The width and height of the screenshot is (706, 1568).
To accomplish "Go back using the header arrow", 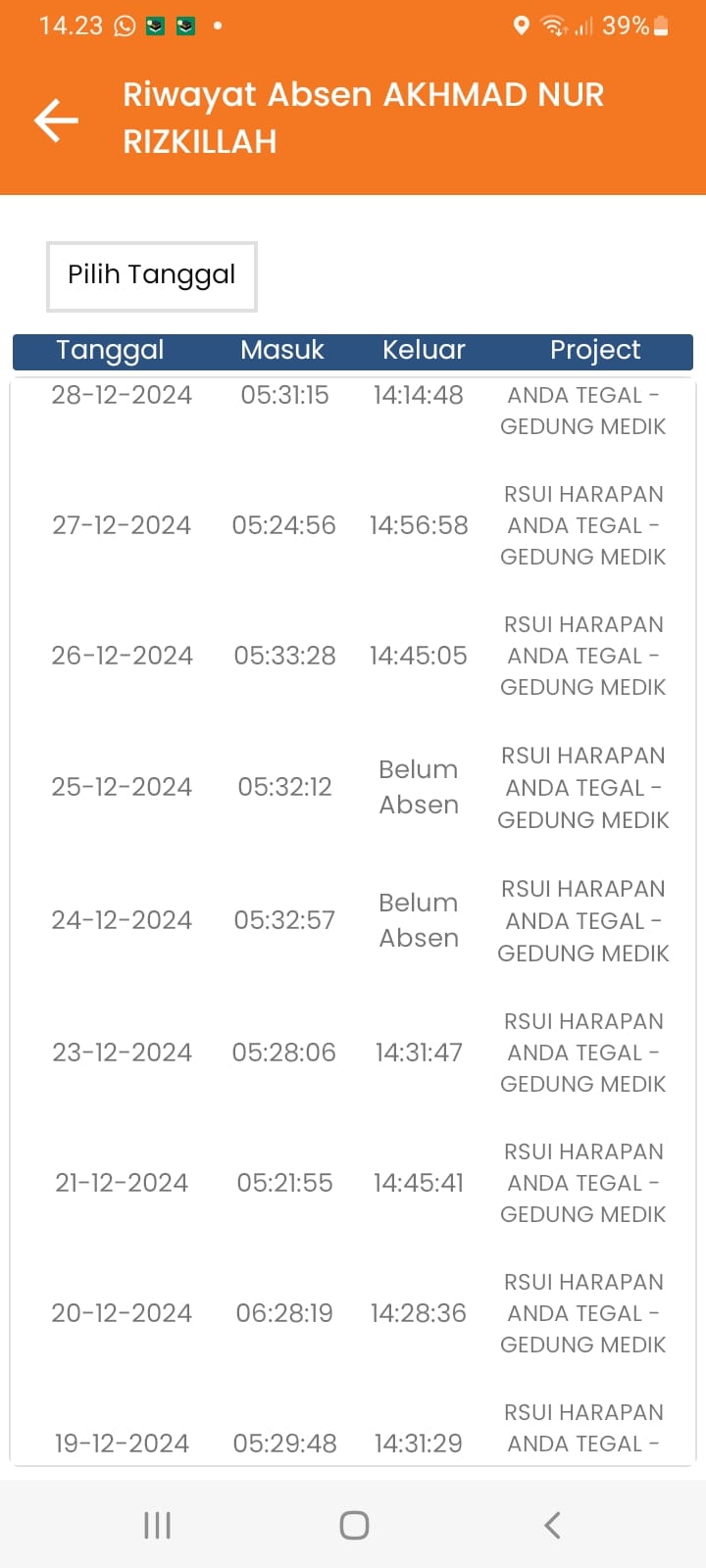I will [56, 120].
